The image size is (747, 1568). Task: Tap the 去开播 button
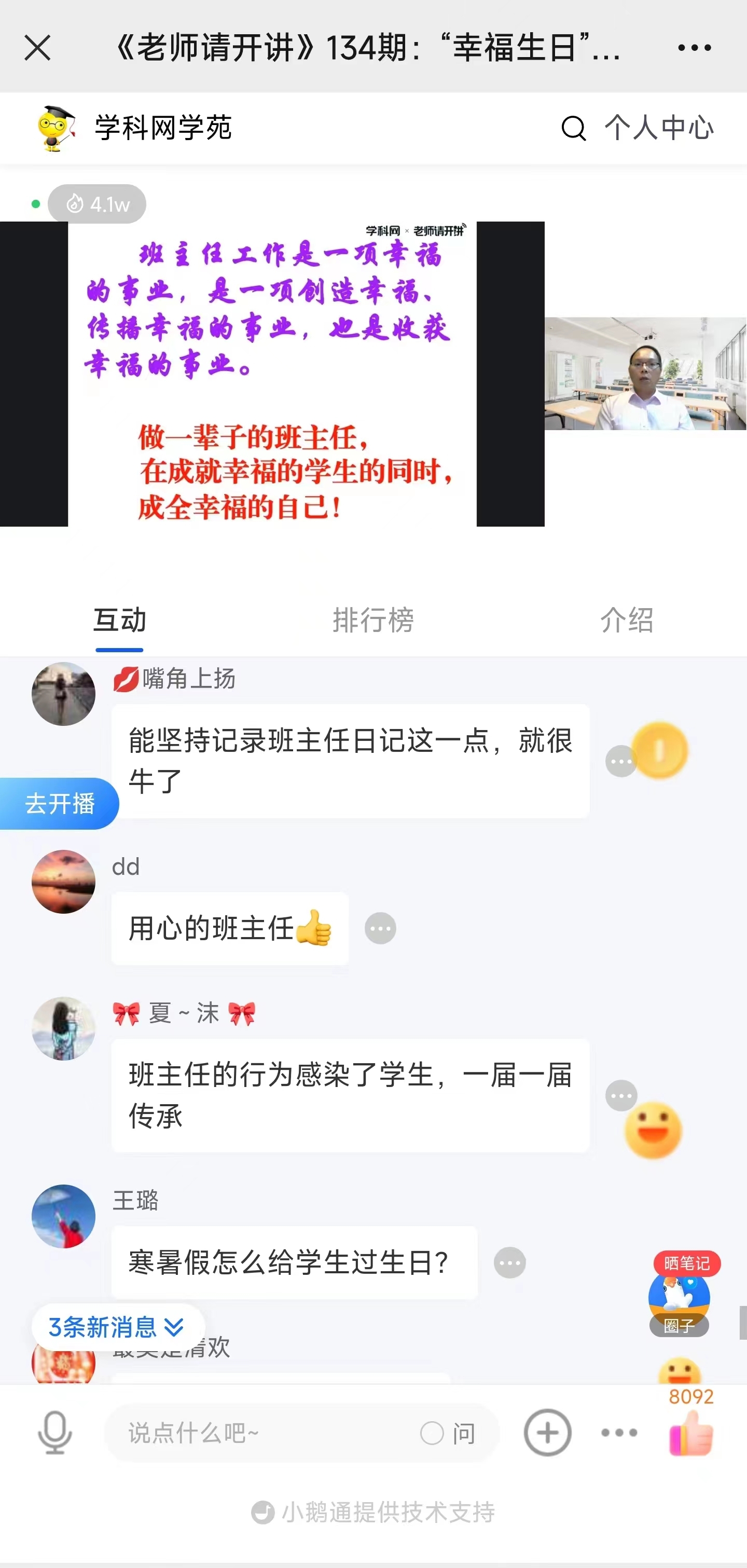[x=59, y=804]
